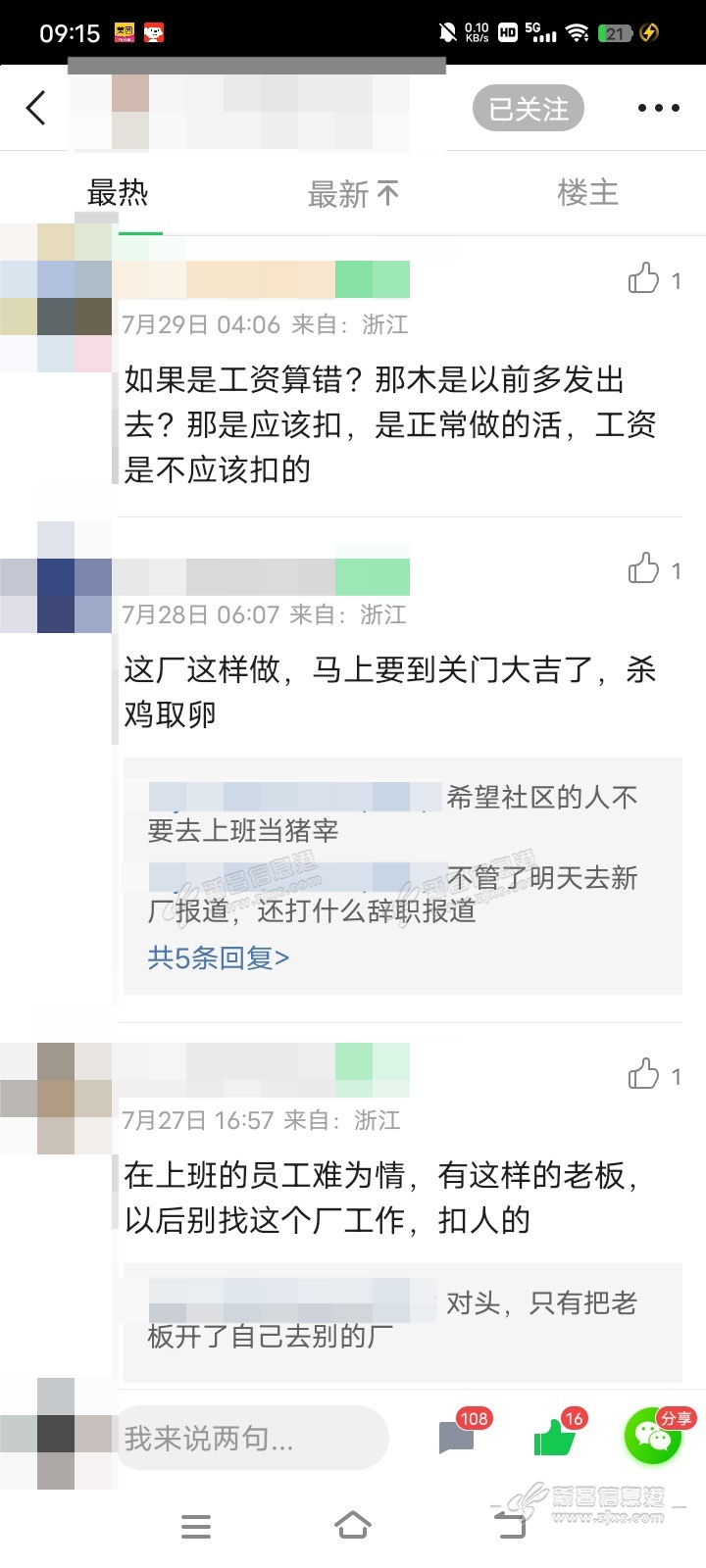
Task: Open the avatar of the 7月28日 06:07 commenter
Action: pyautogui.click(x=57, y=578)
